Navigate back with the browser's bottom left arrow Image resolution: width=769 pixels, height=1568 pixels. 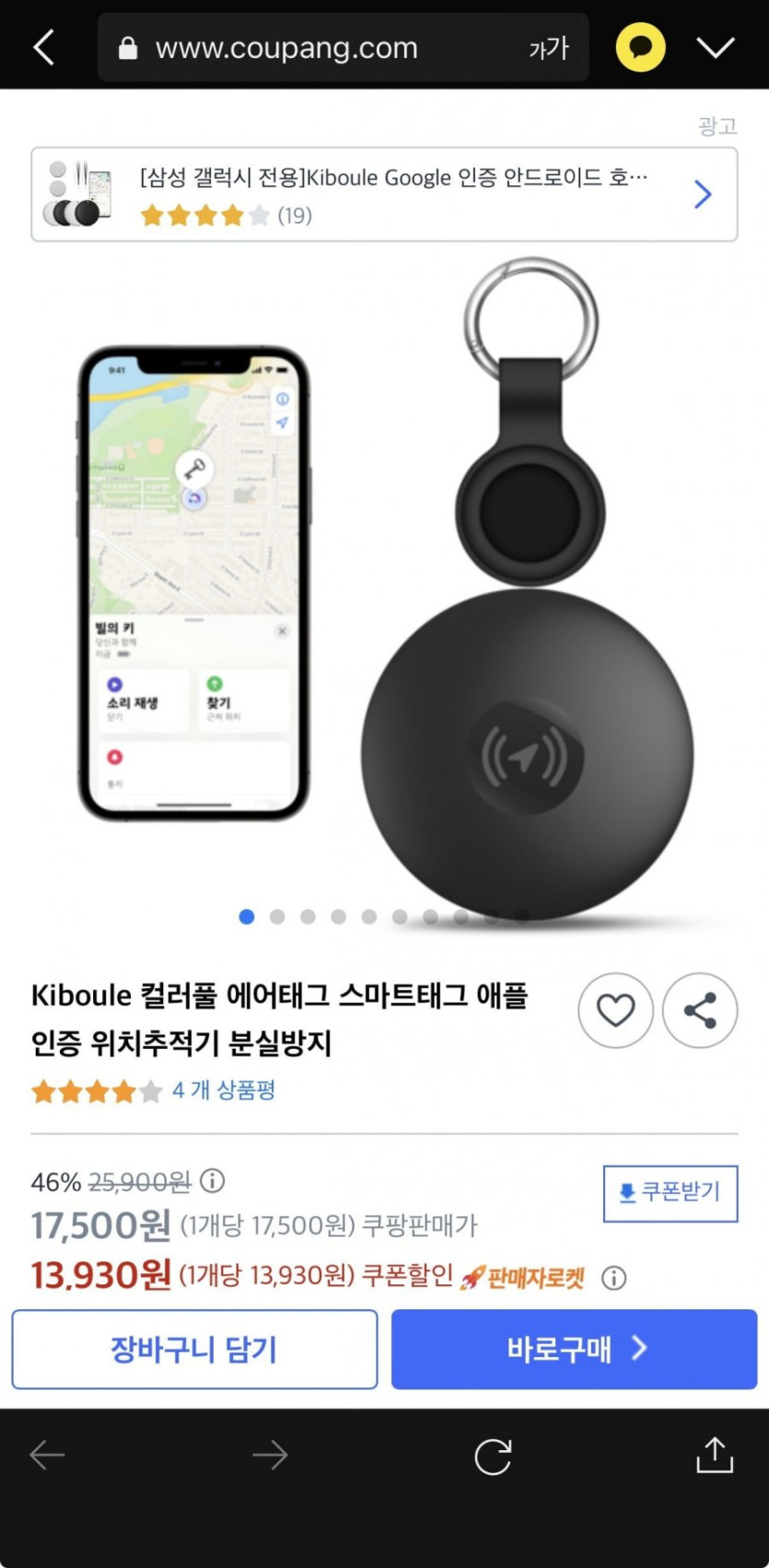tap(47, 1456)
